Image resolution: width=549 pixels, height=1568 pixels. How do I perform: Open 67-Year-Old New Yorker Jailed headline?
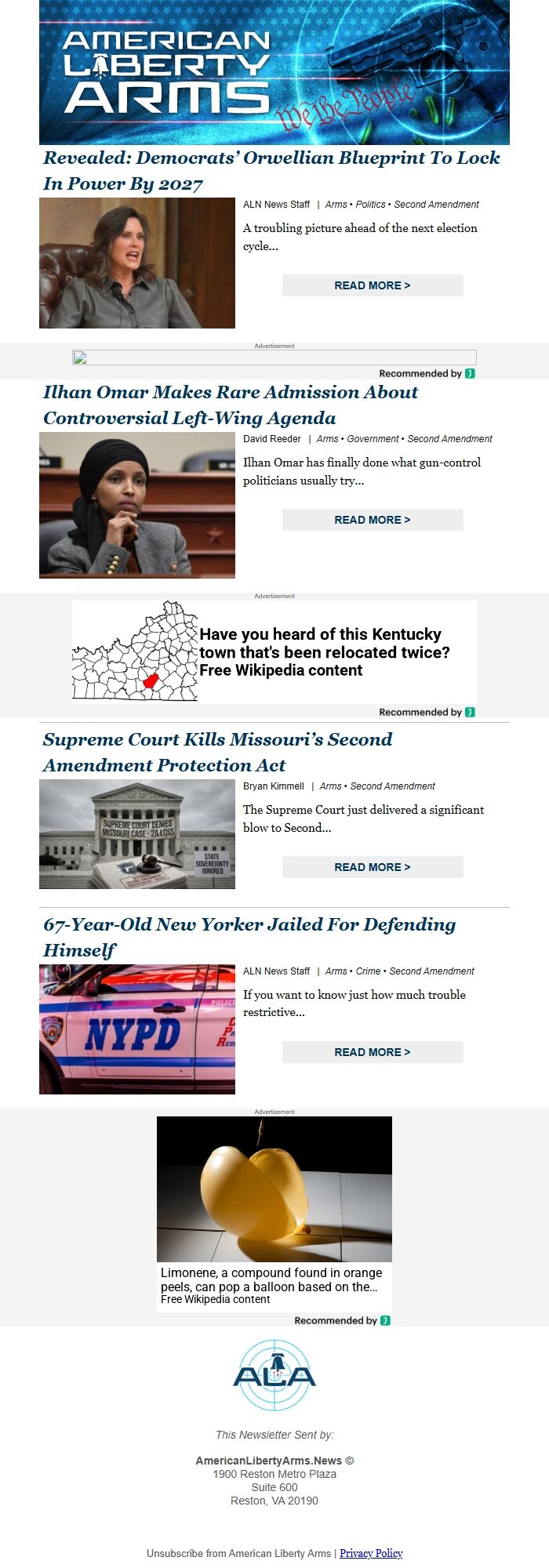(249, 937)
